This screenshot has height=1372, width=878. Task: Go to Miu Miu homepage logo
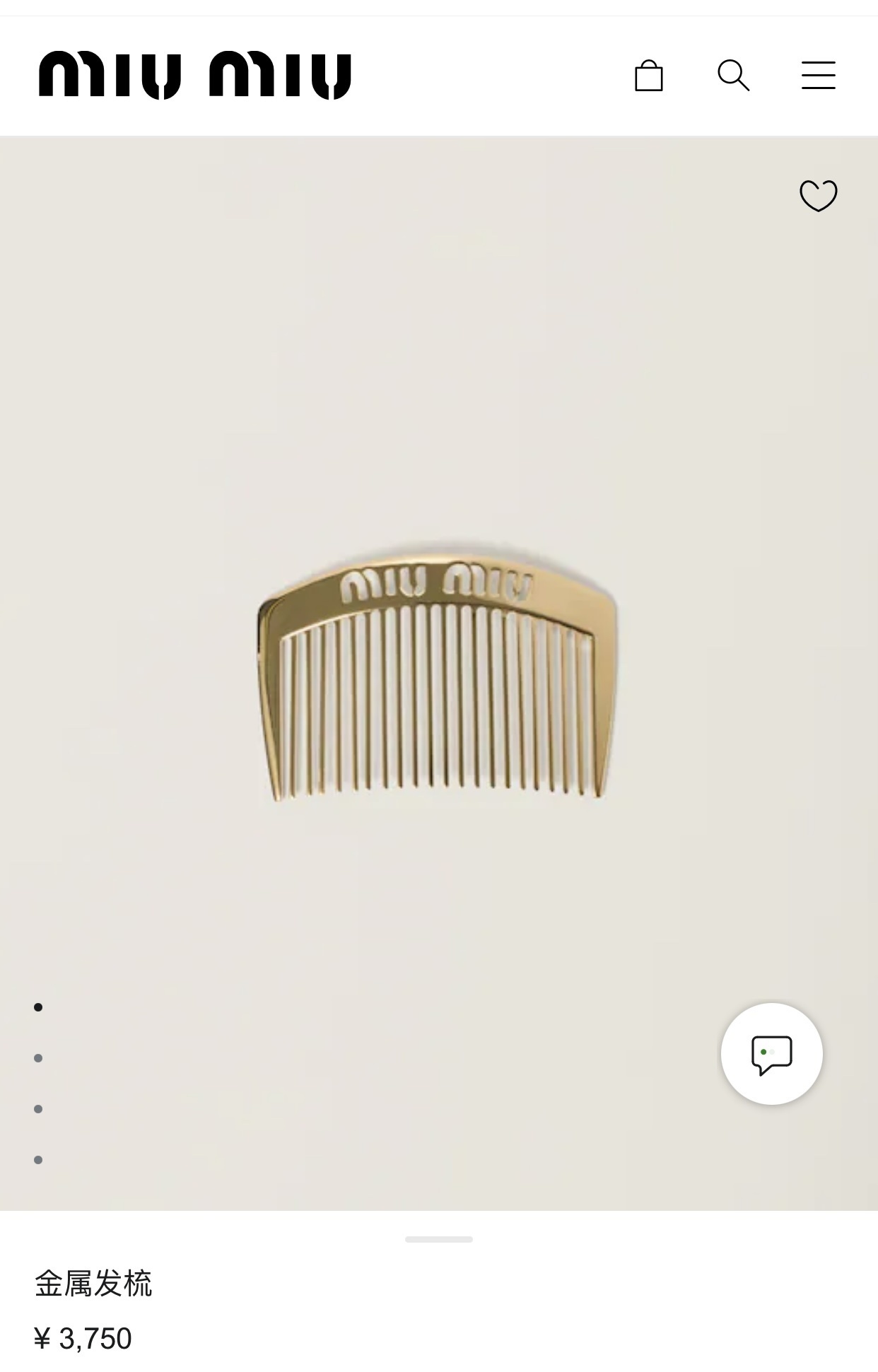coord(195,75)
